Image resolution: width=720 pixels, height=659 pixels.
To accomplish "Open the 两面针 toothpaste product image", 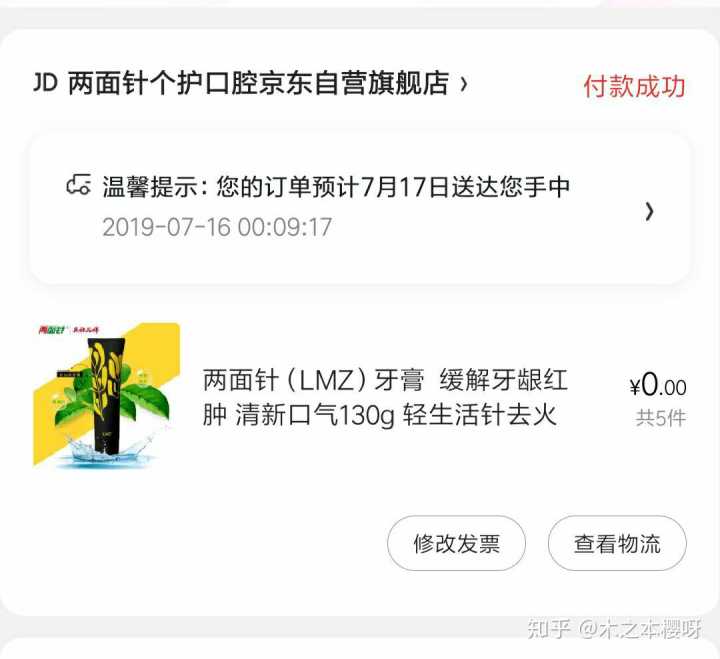I will (x=106, y=396).
